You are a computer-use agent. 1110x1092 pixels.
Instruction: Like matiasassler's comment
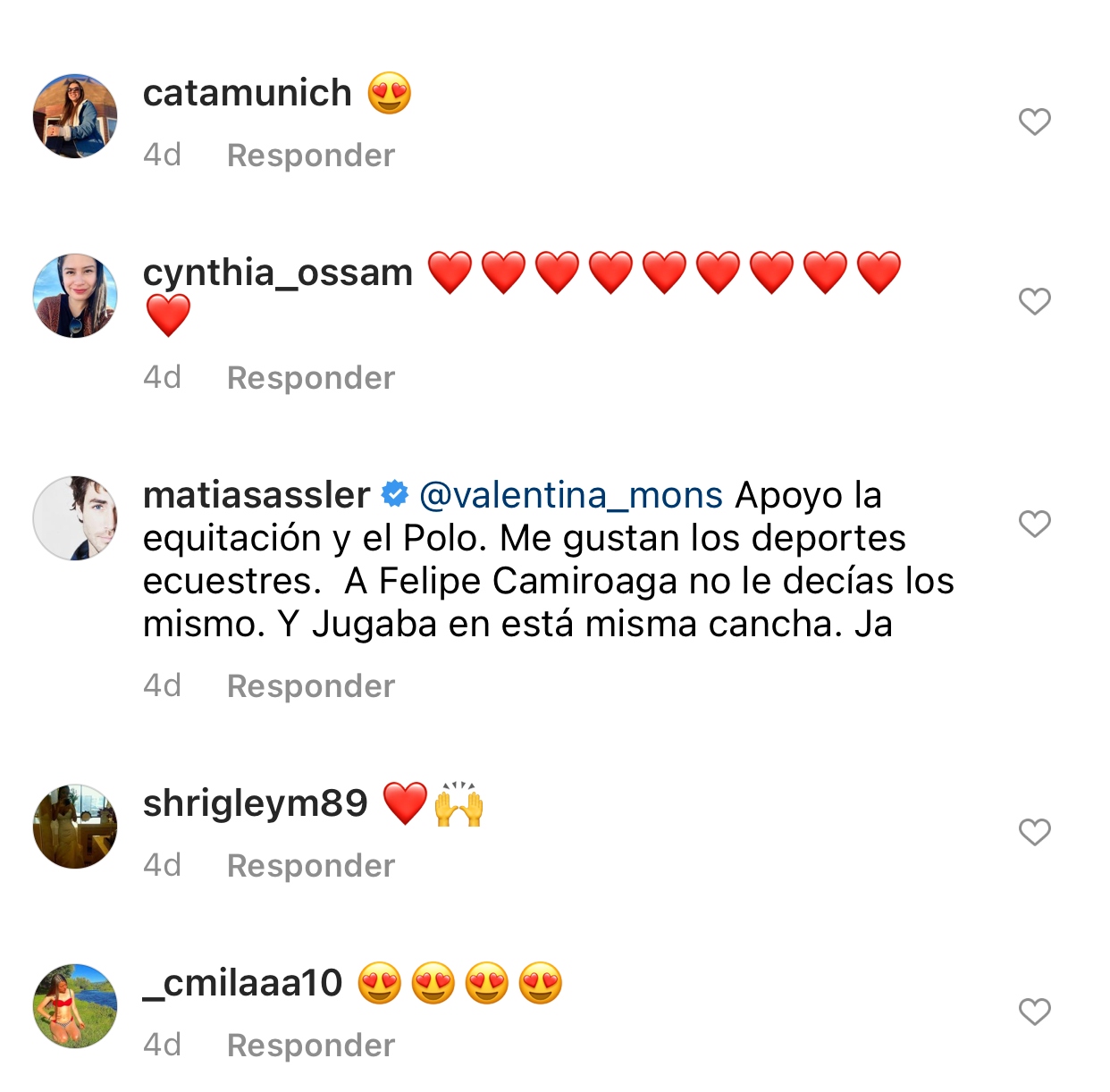[1034, 524]
